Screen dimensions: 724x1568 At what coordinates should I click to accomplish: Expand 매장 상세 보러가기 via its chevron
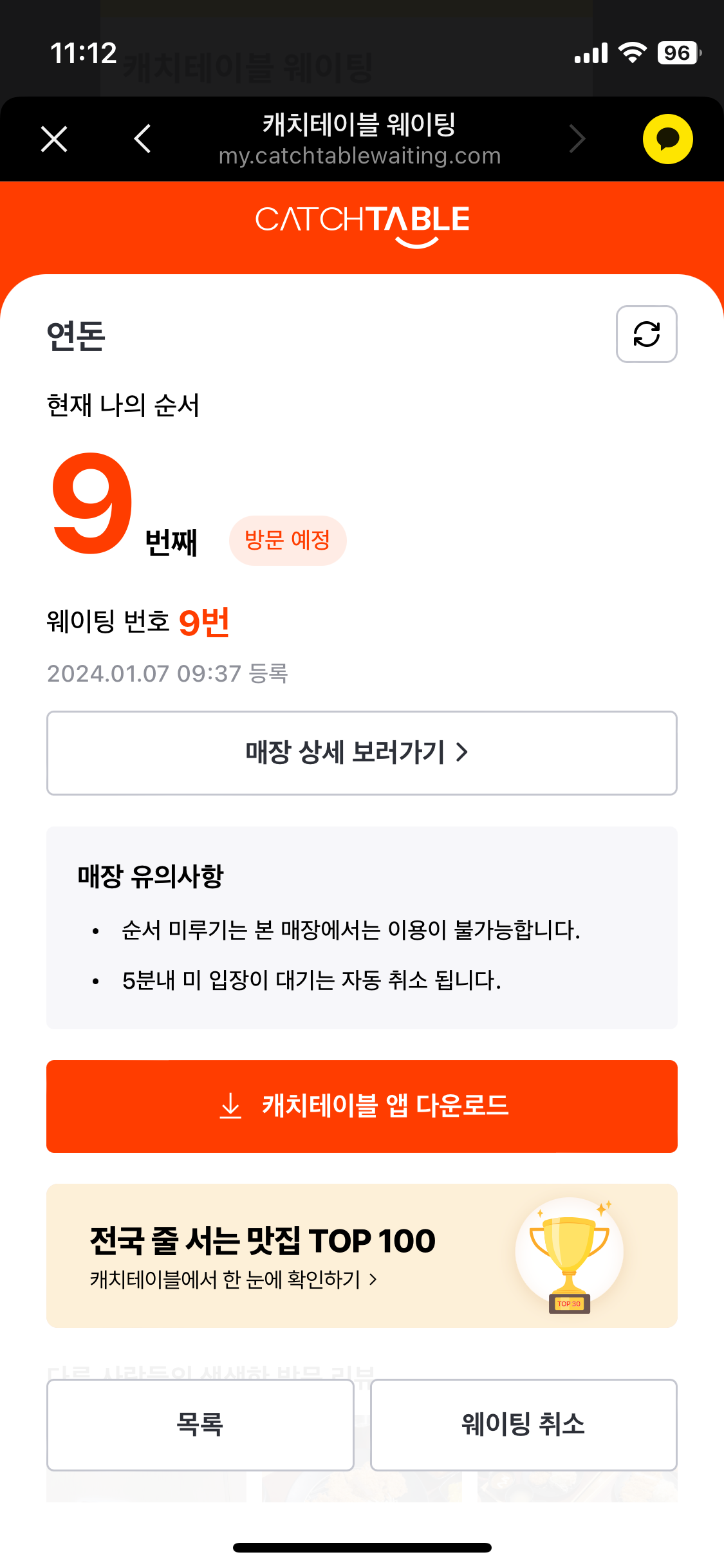(x=461, y=752)
